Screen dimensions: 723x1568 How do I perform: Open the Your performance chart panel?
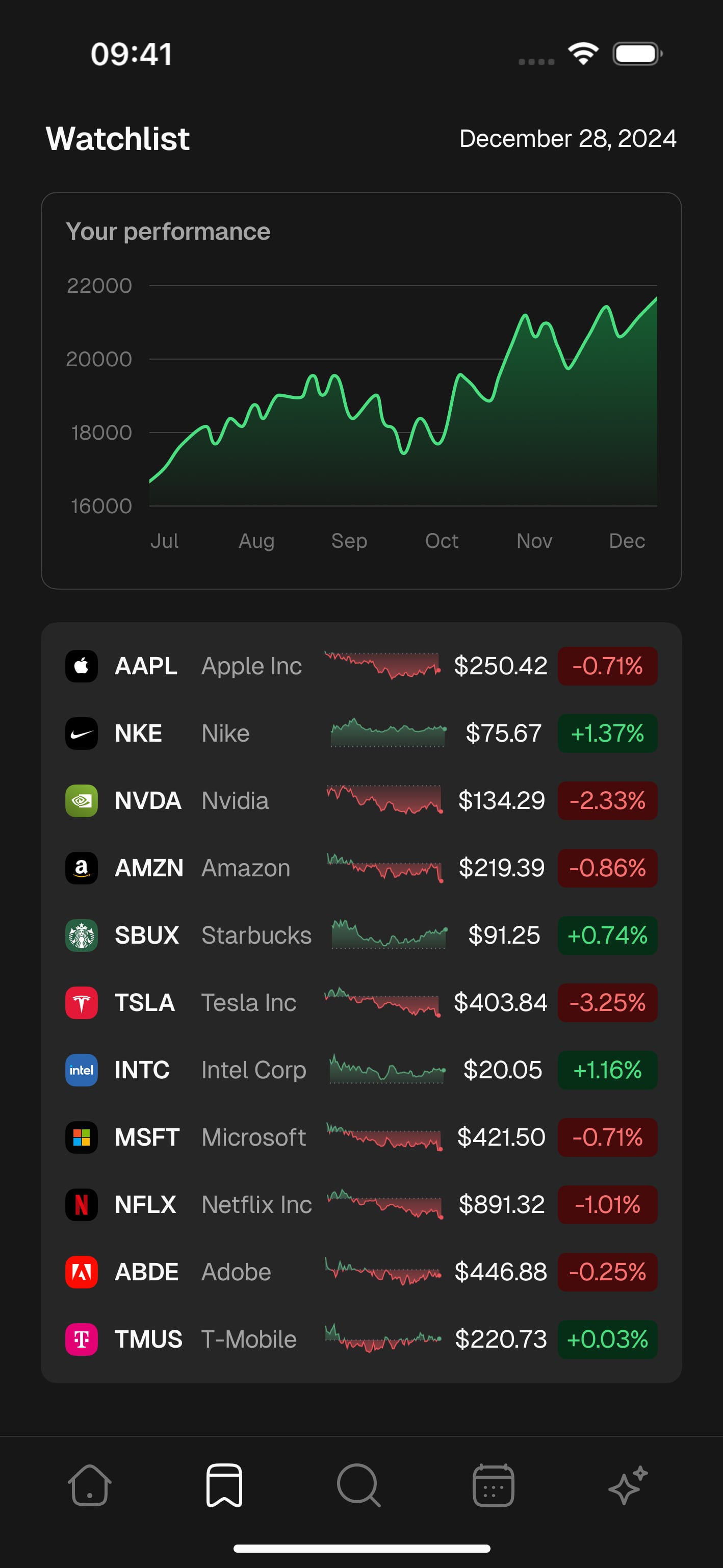pyautogui.click(x=361, y=390)
